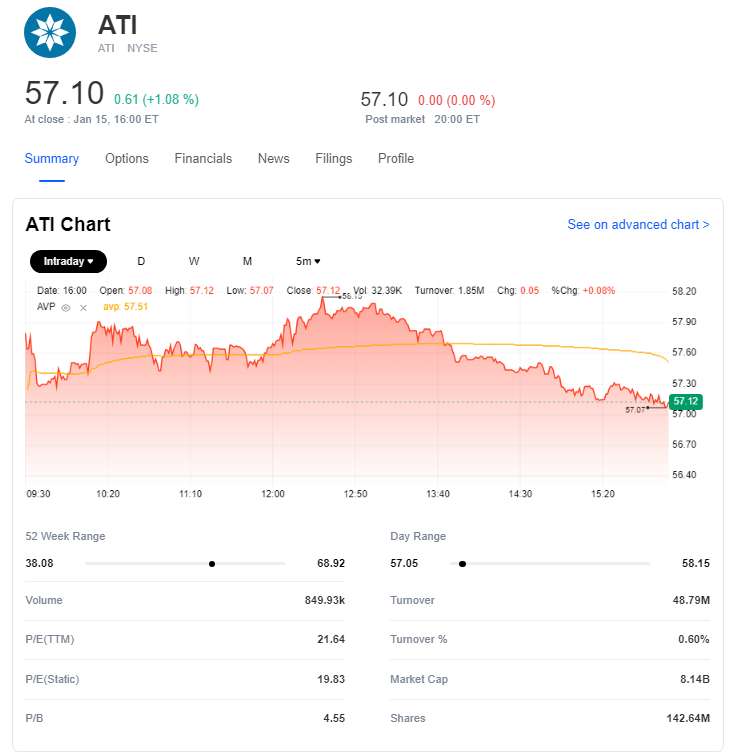
Task: Toggle AVP indicator visibility eye icon
Action: point(66,307)
